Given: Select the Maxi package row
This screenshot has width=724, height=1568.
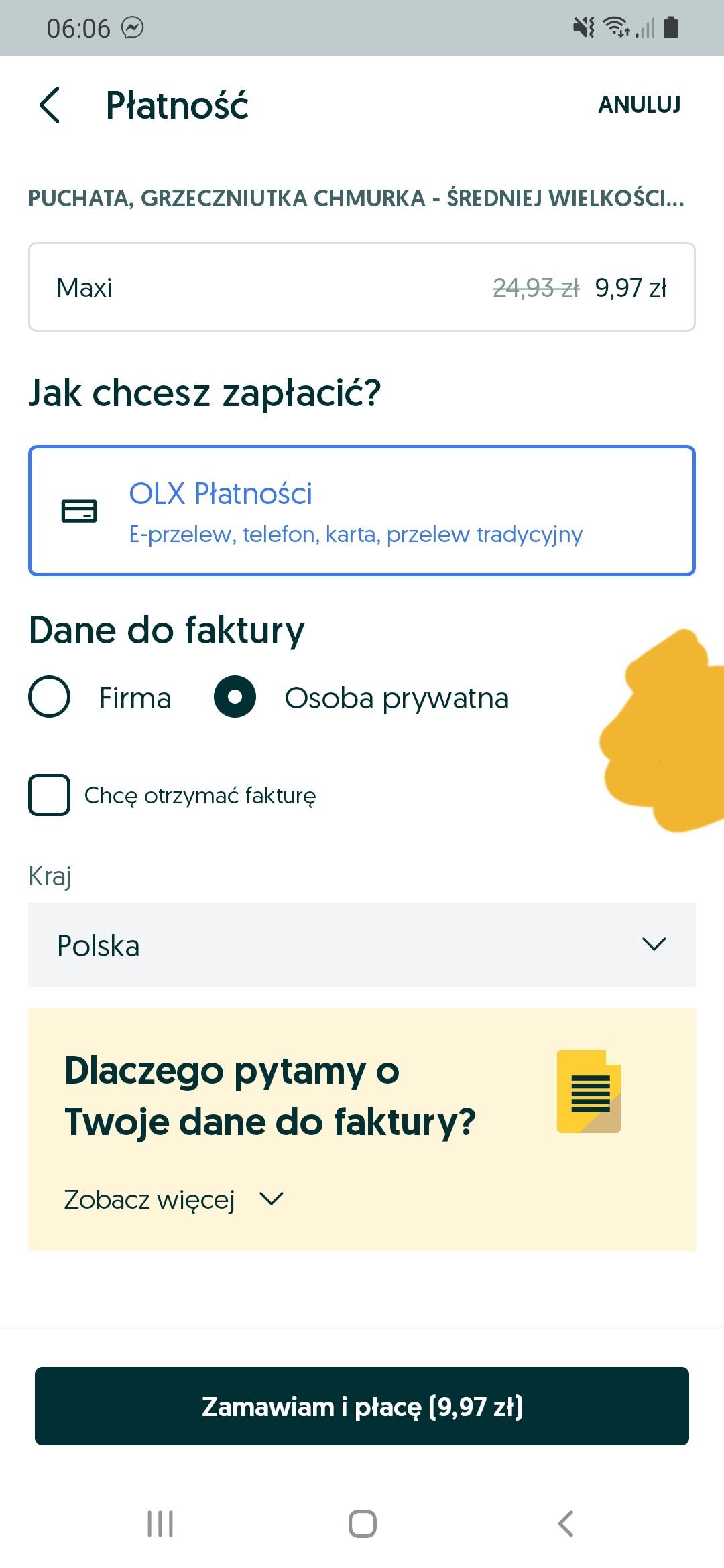Looking at the screenshot, I should [x=362, y=287].
